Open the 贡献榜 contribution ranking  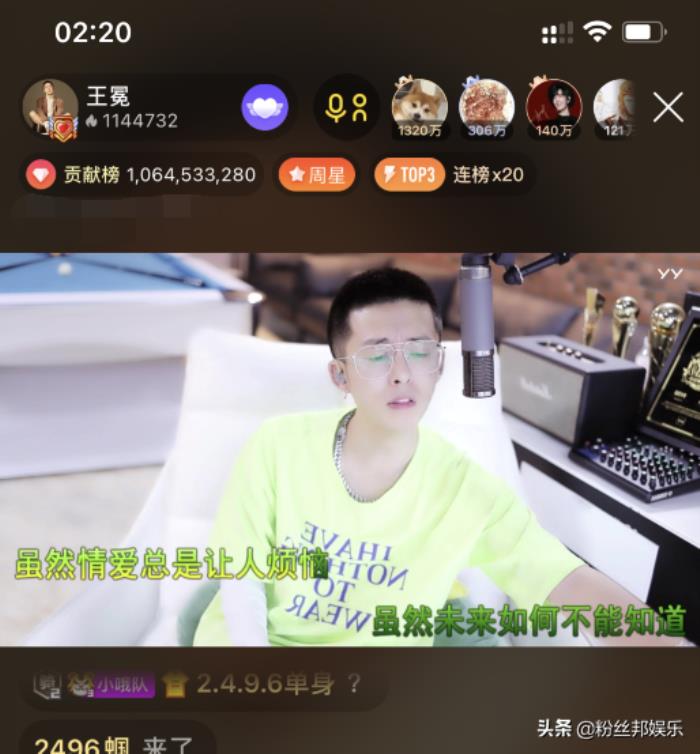click(x=142, y=175)
